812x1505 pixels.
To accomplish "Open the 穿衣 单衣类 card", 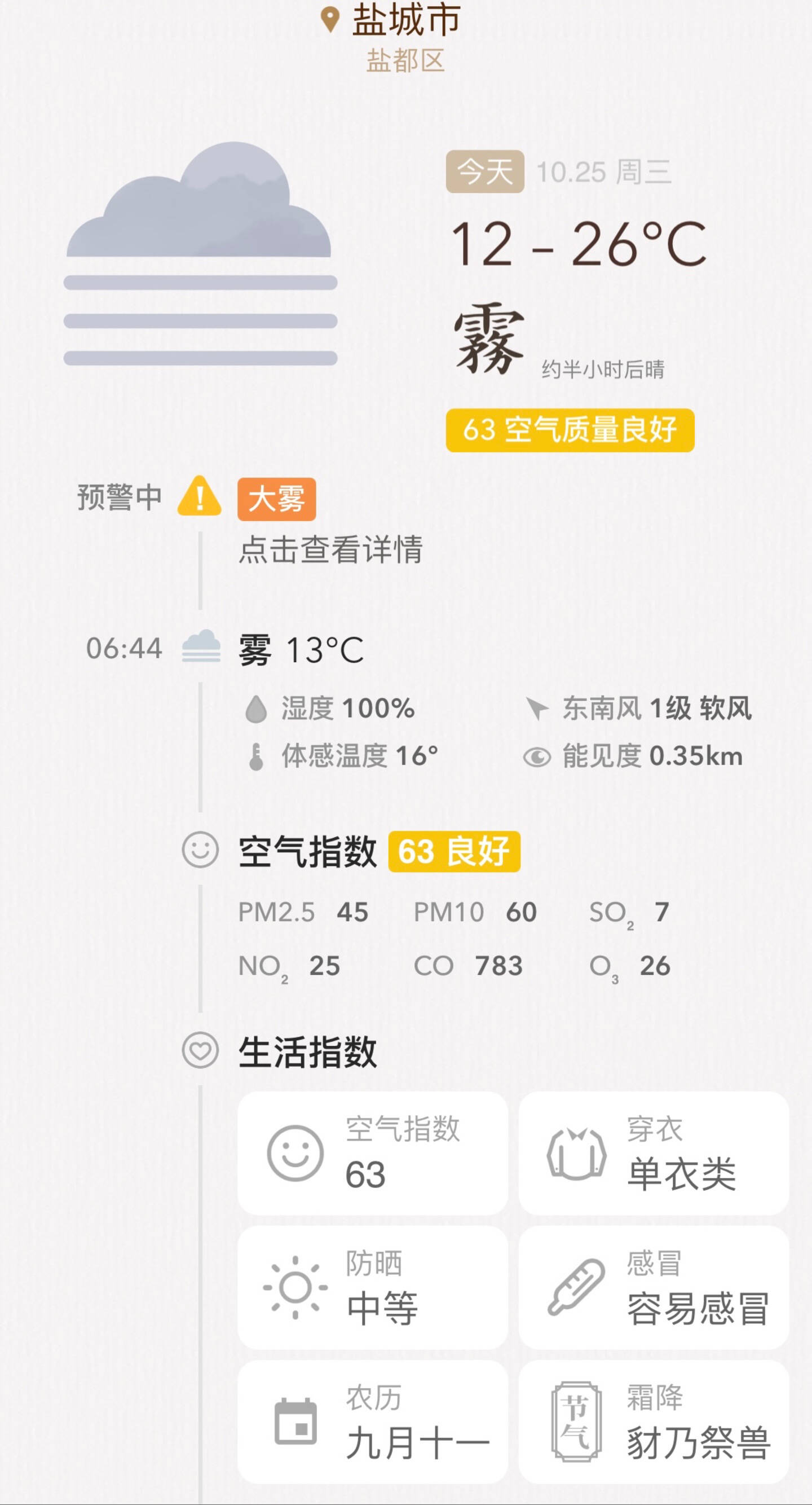I will 653,1153.
